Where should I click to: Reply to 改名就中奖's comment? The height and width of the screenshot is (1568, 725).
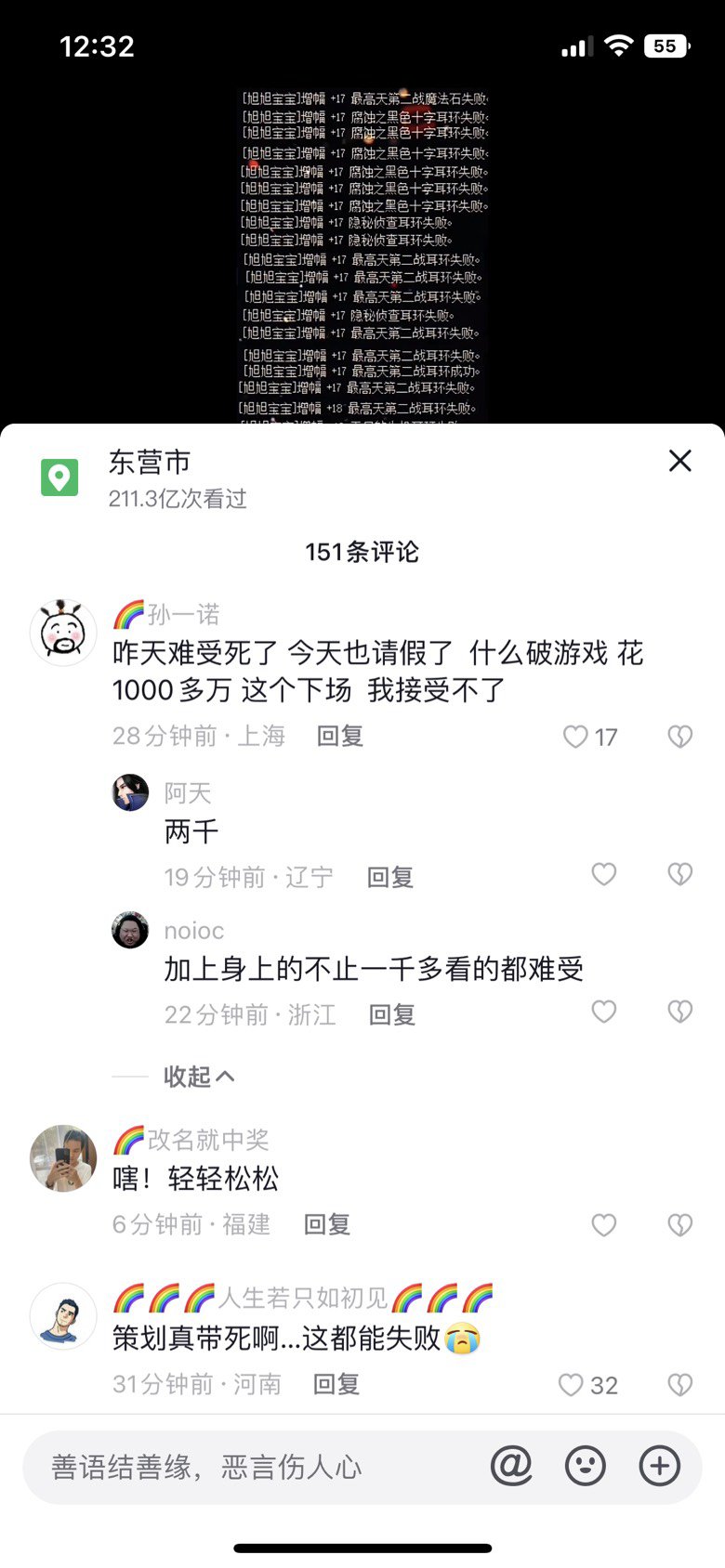[x=327, y=1224]
